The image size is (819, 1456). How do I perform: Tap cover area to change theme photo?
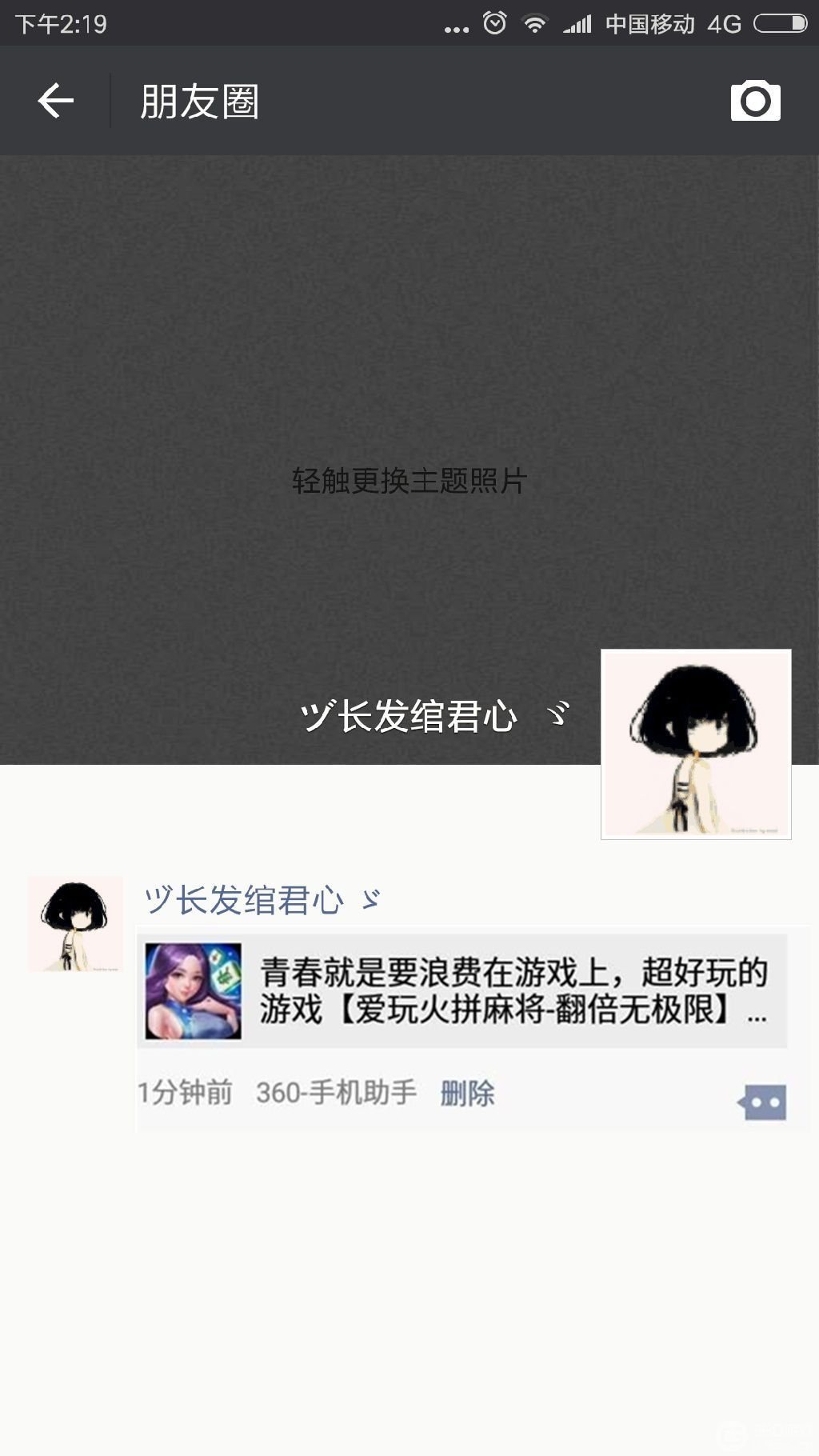click(x=409, y=481)
